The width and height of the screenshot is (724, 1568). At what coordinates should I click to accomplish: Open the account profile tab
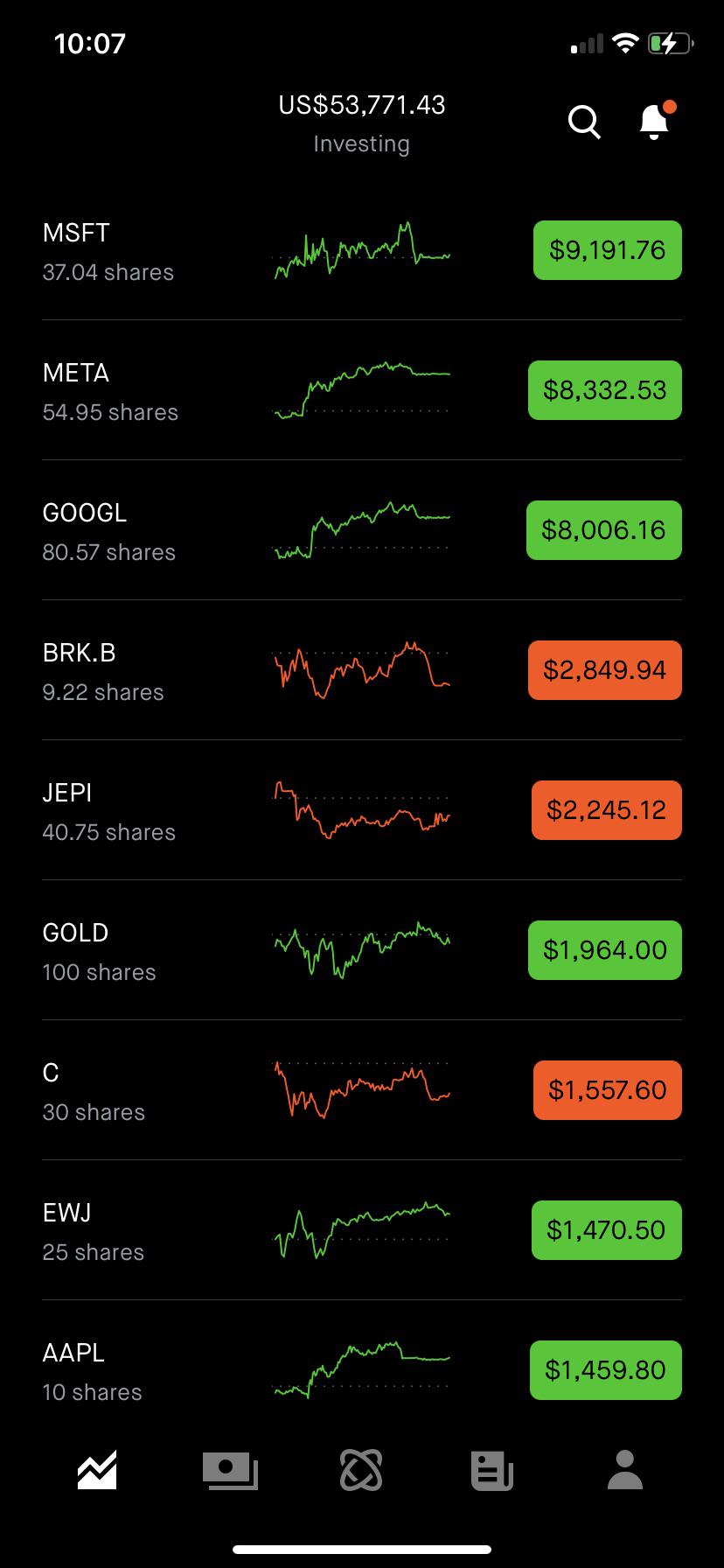pyautogui.click(x=625, y=1470)
